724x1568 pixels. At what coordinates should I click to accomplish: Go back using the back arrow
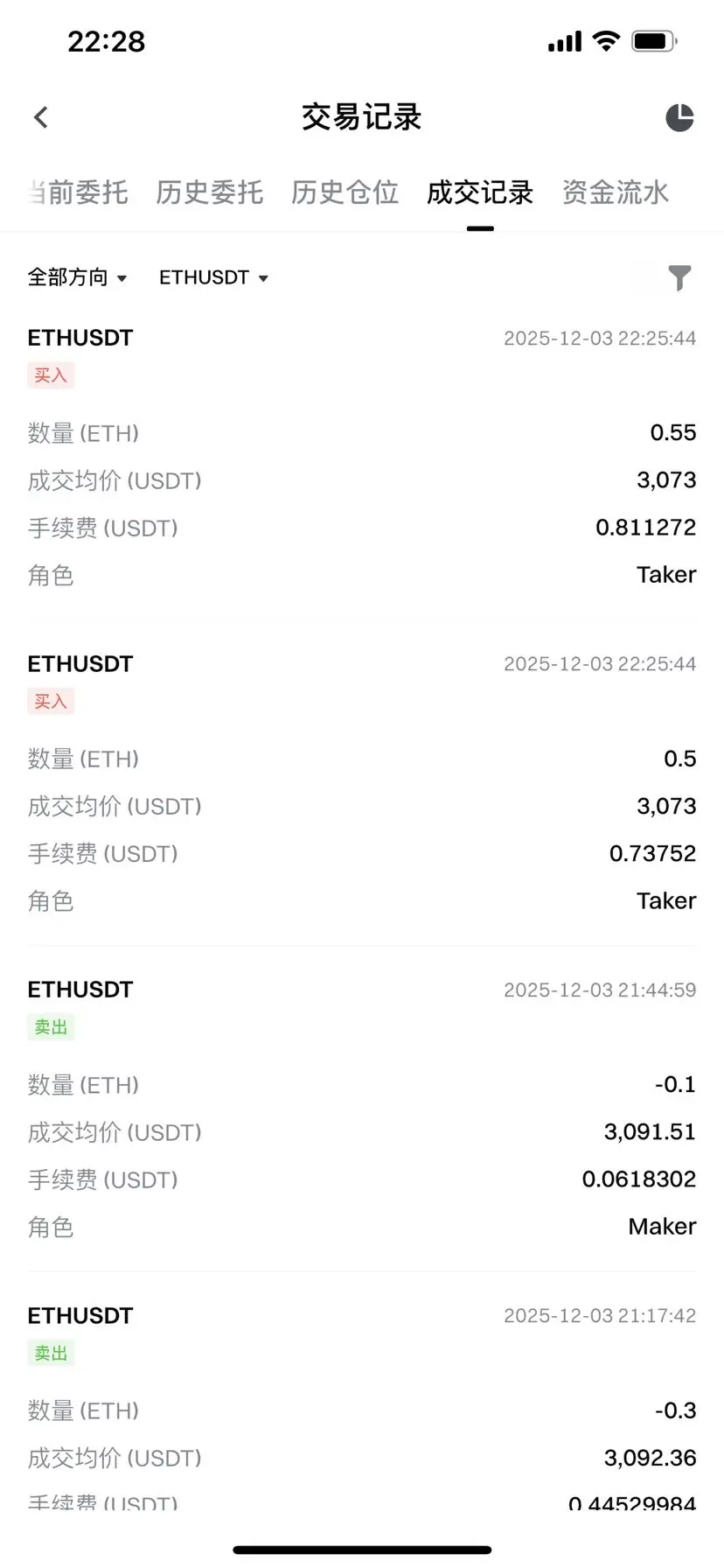(41, 117)
